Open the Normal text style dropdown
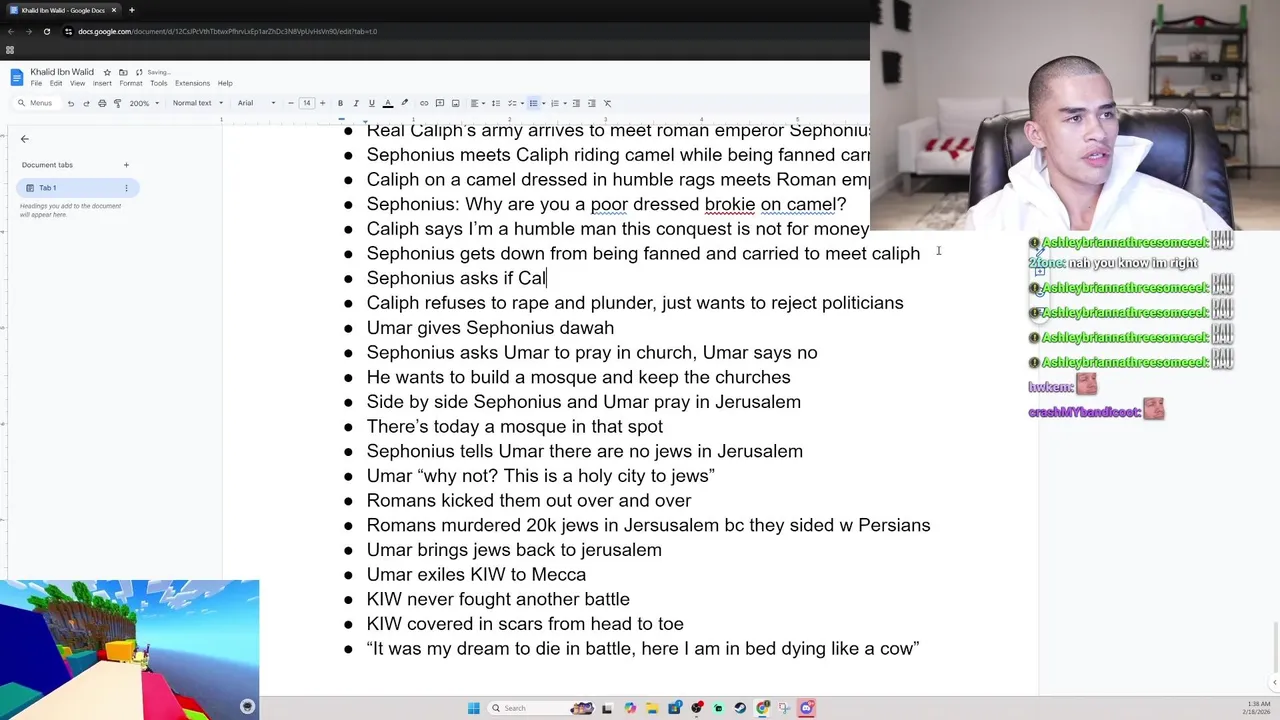The width and height of the screenshot is (1280, 720). 197,103
